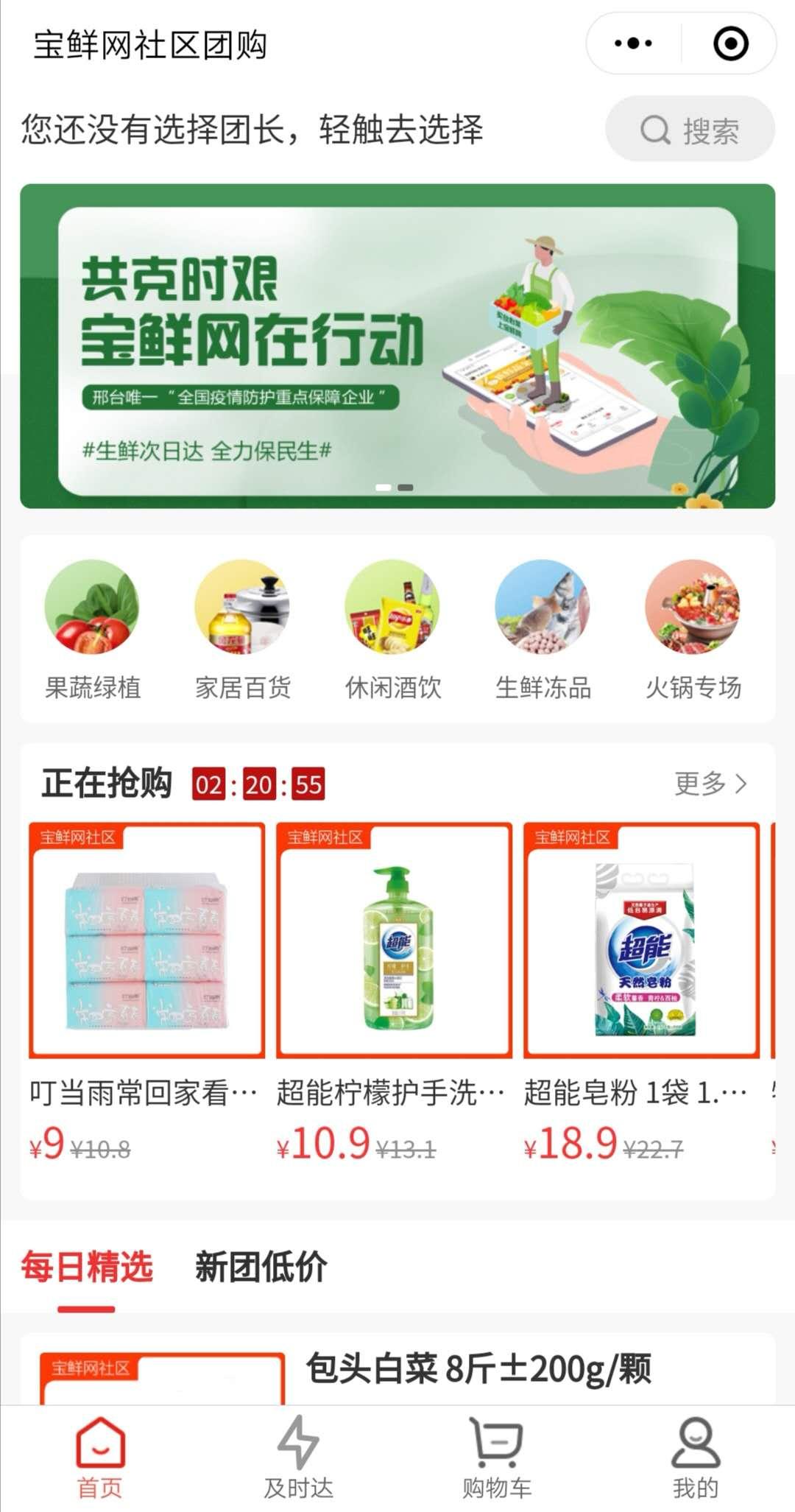Image resolution: width=795 pixels, height=1512 pixels.
Task: Open the 家居百货 category
Action: pos(243,630)
